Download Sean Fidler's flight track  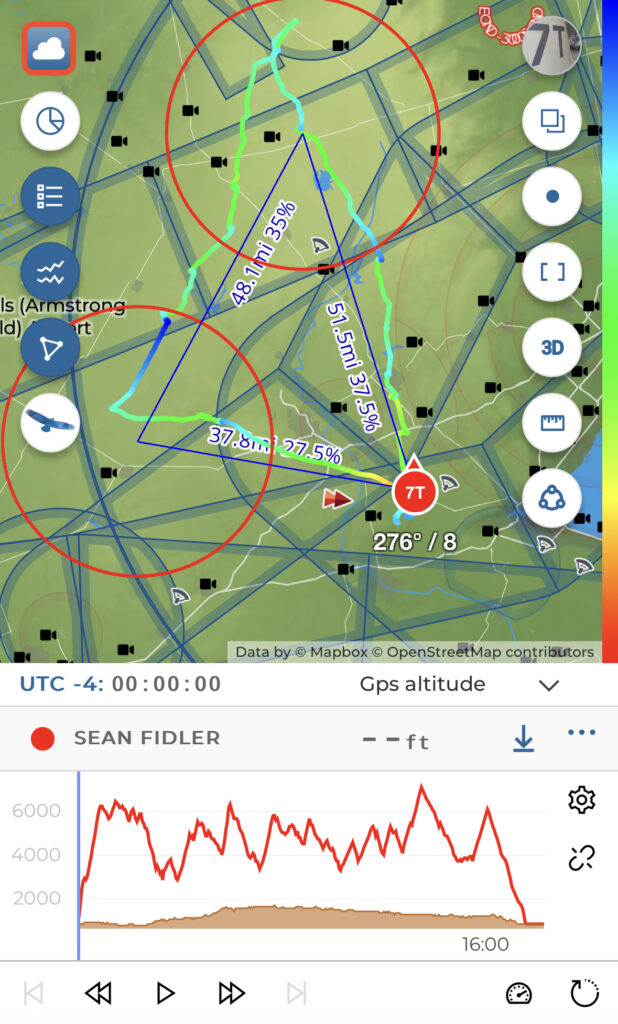(x=523, y=738)
